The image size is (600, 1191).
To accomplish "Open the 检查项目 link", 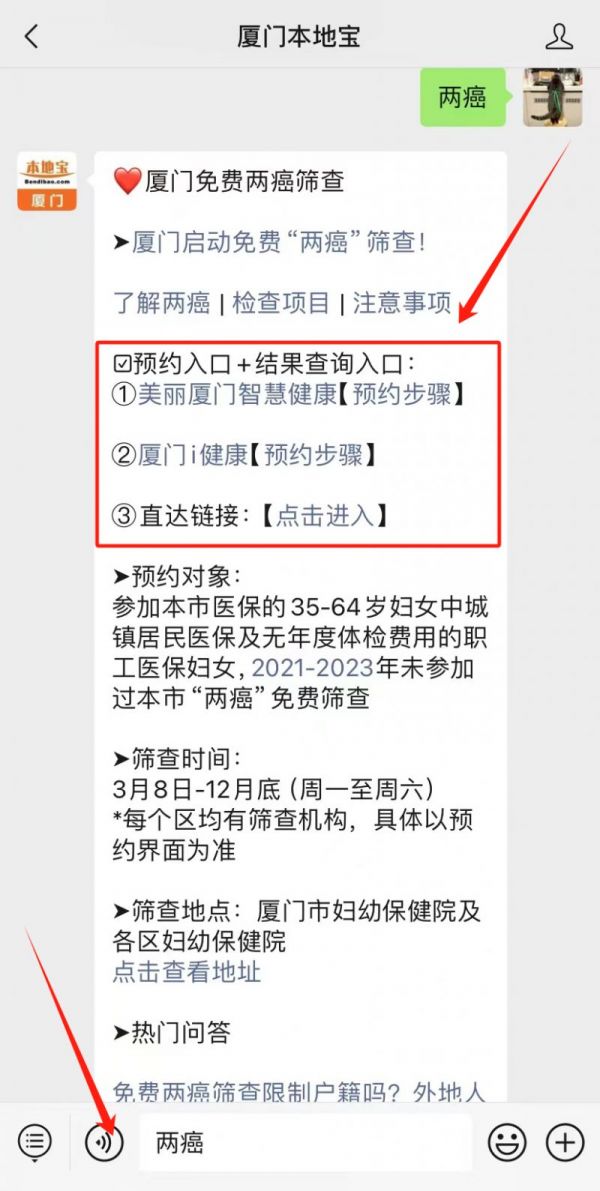I will coord(281,303).
